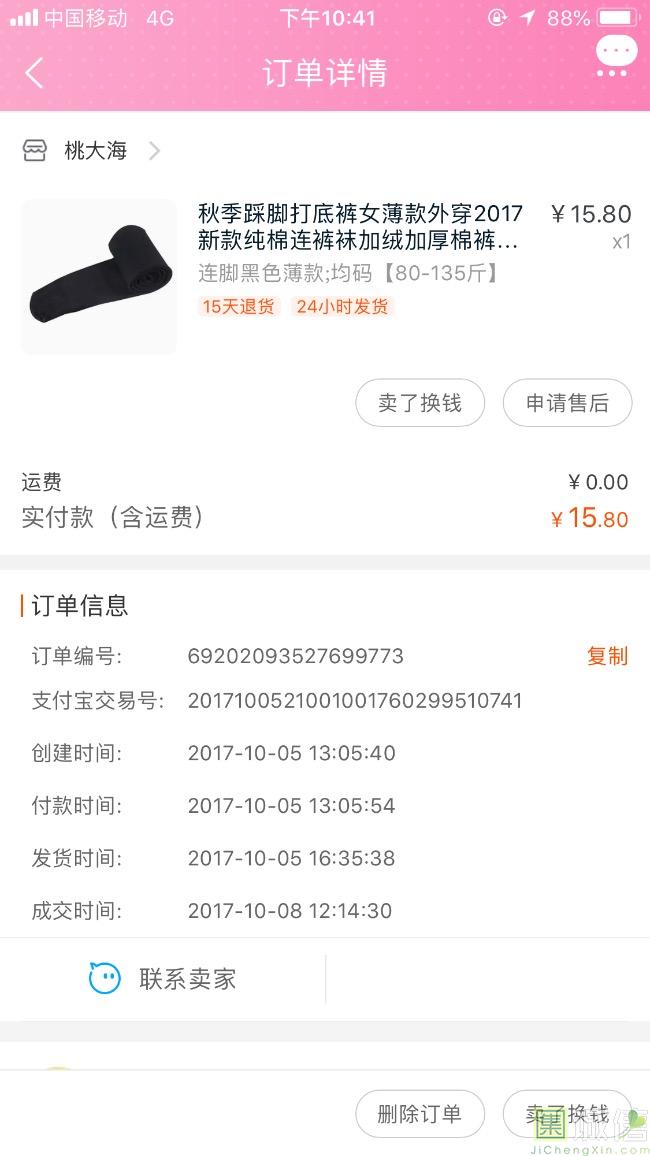Delete this order with 删除订单
Screen dimensions: 650x1156
[420, 1114]
